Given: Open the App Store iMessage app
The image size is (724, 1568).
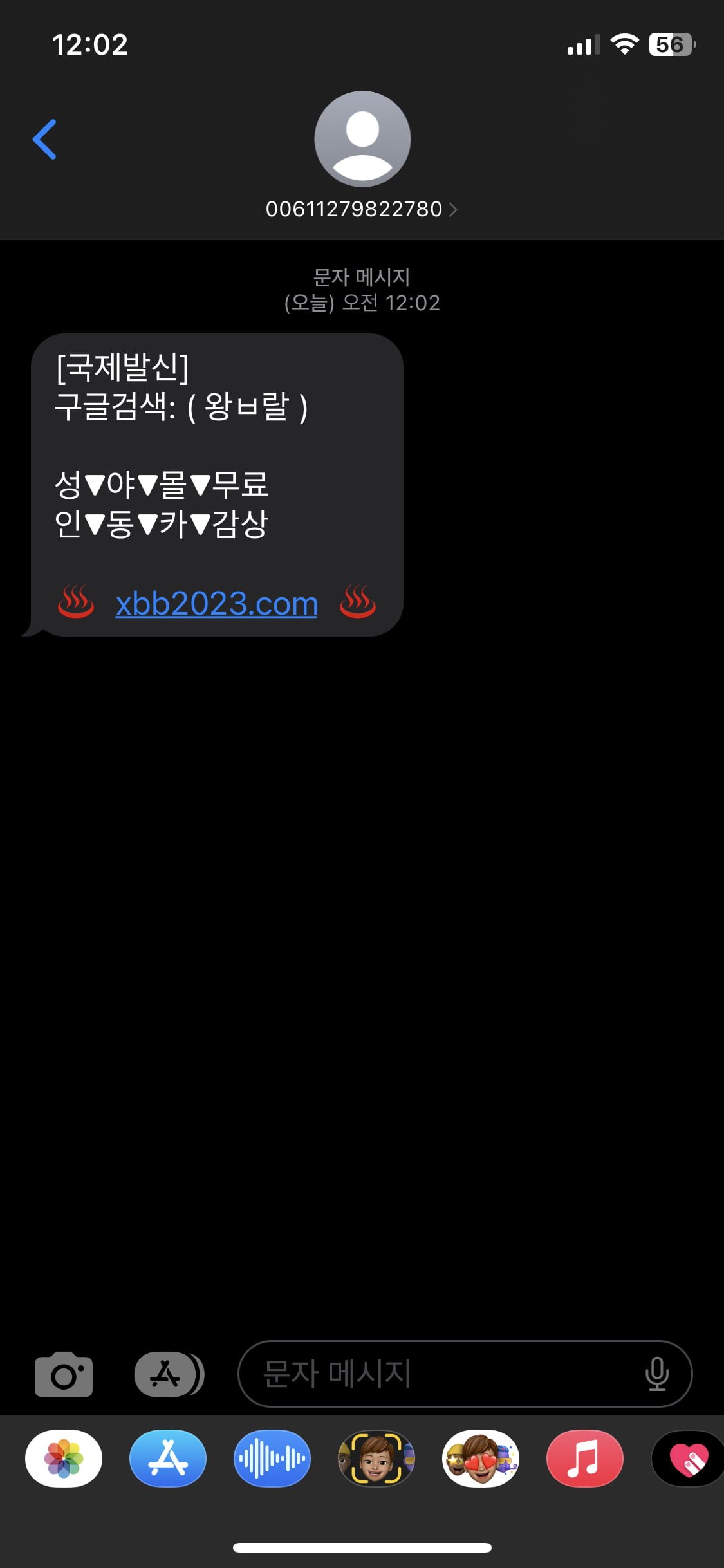Looking at the screenshot, I should [168, 1458].
